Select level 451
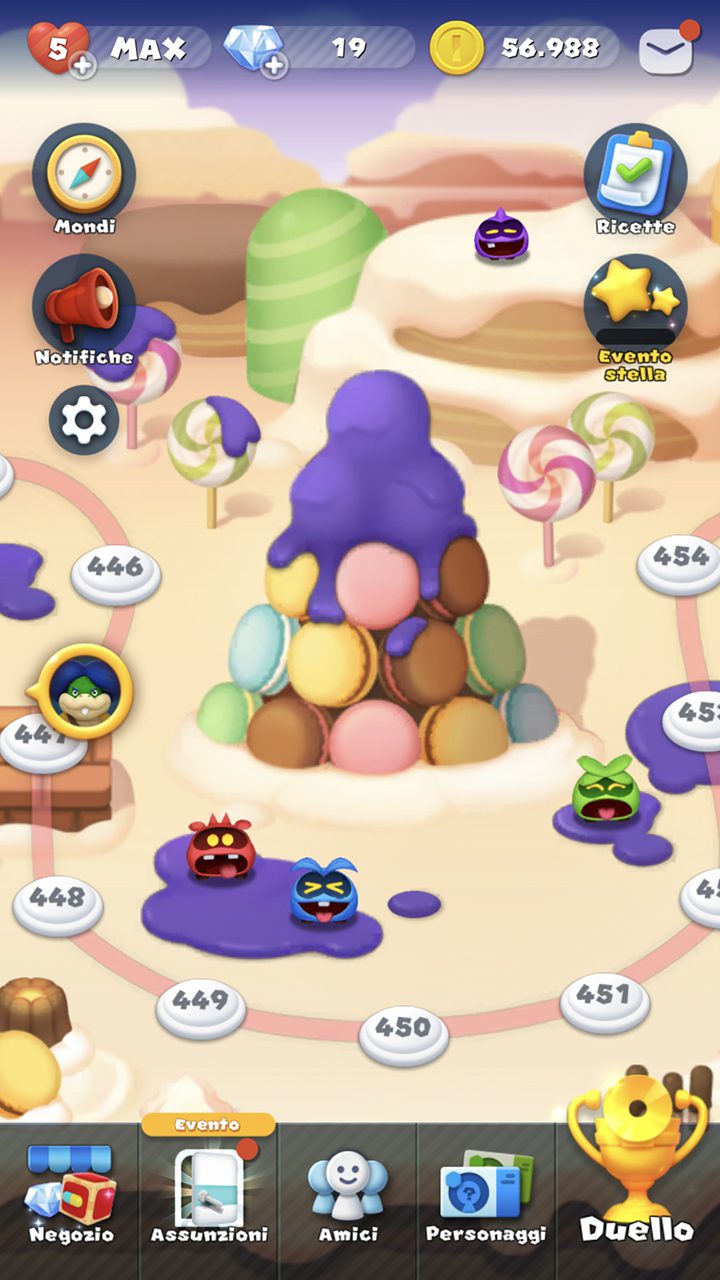 point(604,1001)
